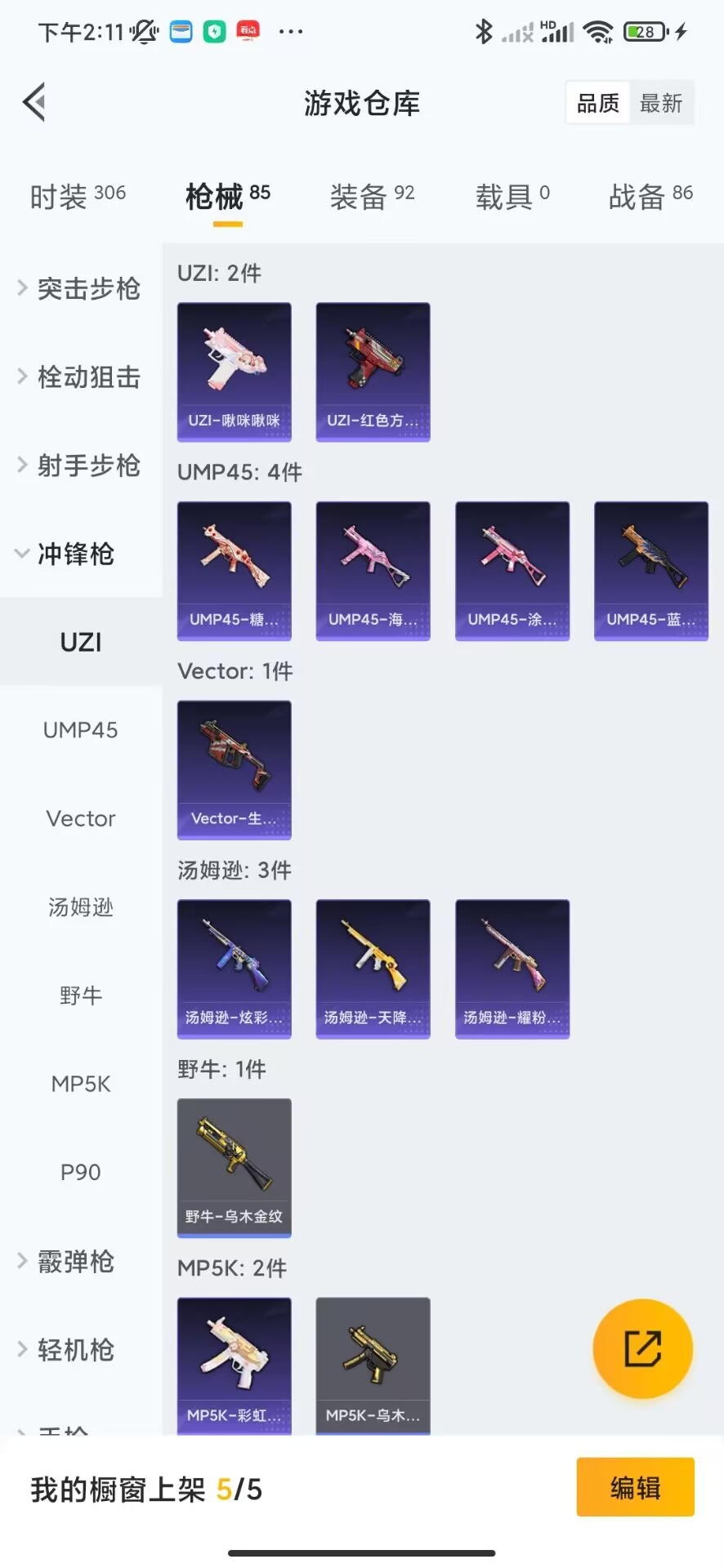View the 汤姆逊-天降 skin card

pyautogui.click(x=373, y=969)
